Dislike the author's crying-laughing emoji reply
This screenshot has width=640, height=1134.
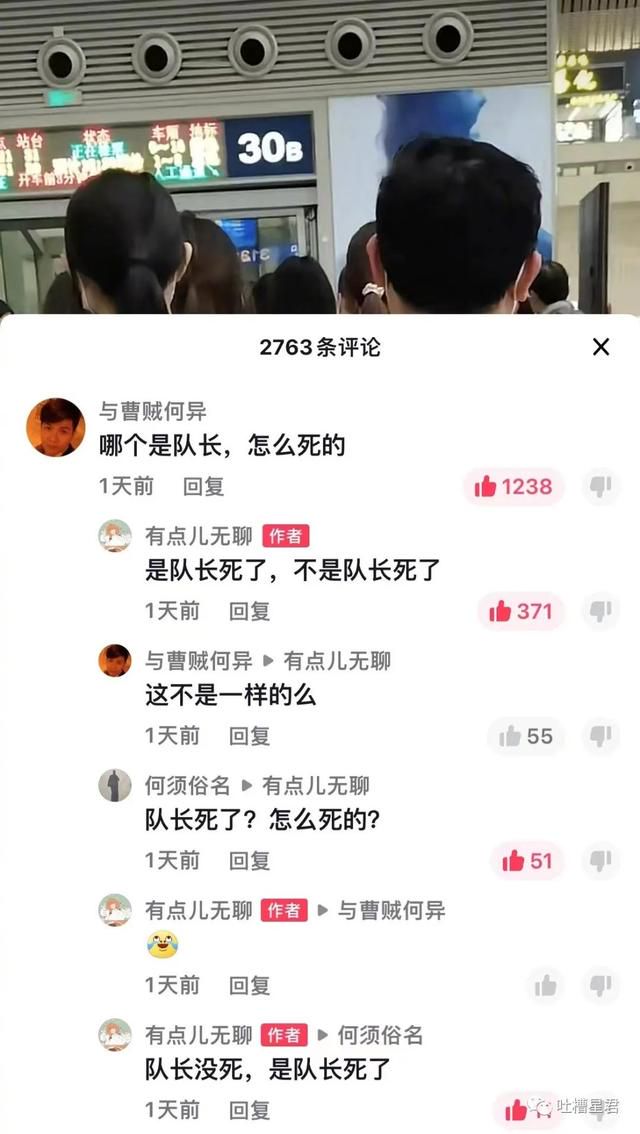click(601, 985)
